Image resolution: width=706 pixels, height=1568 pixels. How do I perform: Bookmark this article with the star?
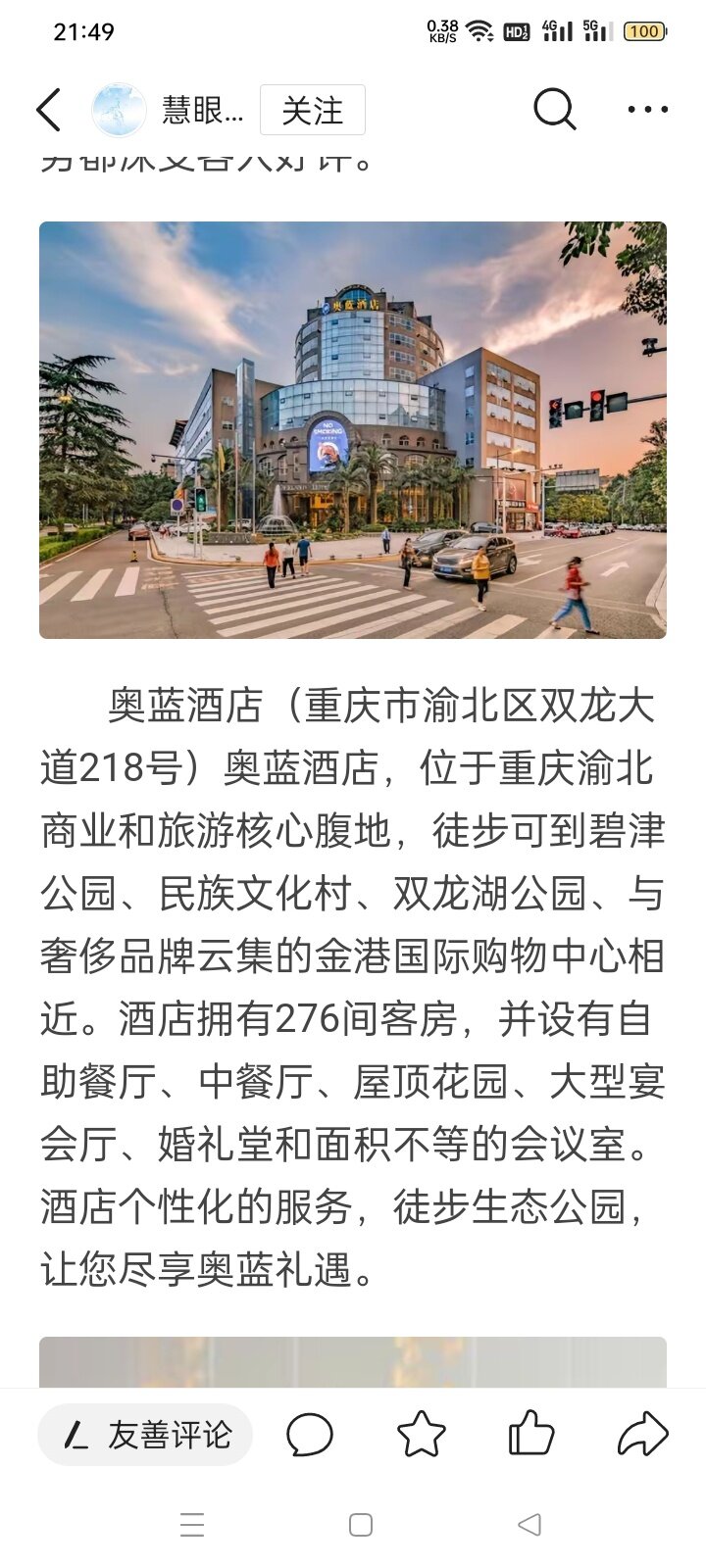click(422, 1435)
